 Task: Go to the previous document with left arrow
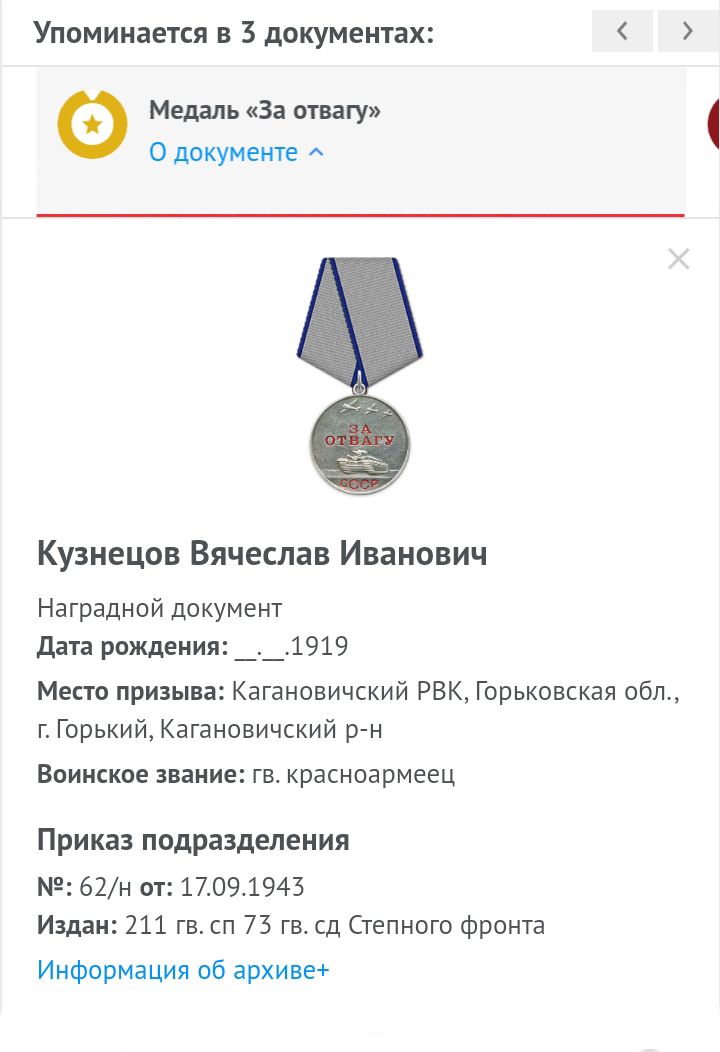[x=622, y=31]
